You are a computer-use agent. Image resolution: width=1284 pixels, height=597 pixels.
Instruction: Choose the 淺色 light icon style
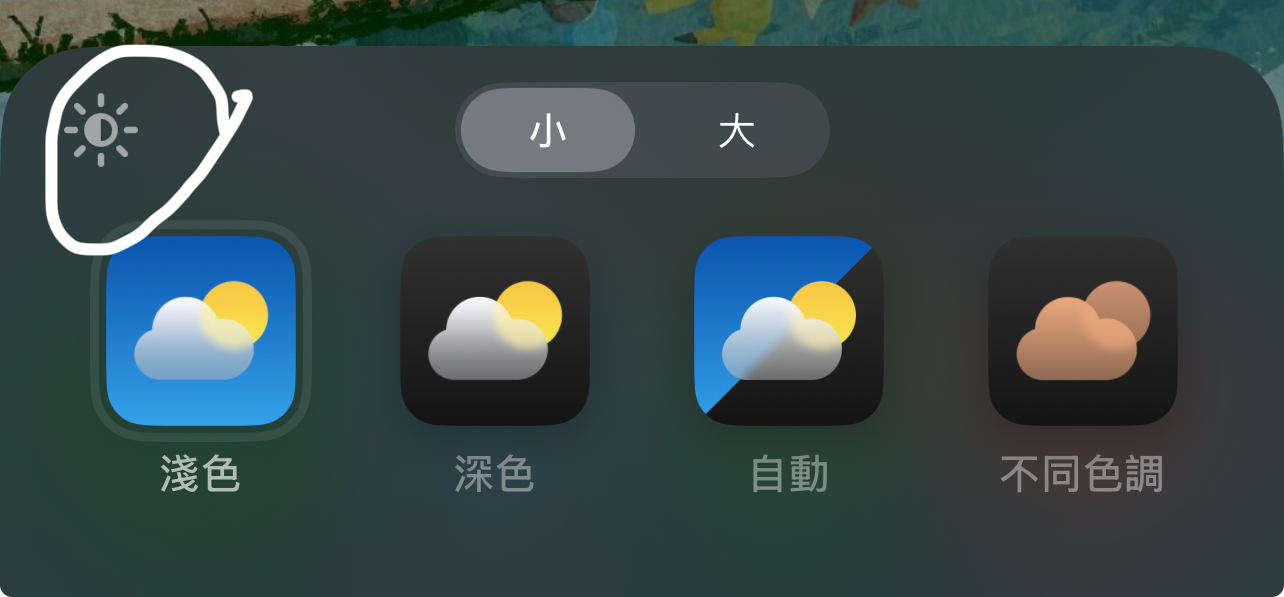(x=201, y=331)
